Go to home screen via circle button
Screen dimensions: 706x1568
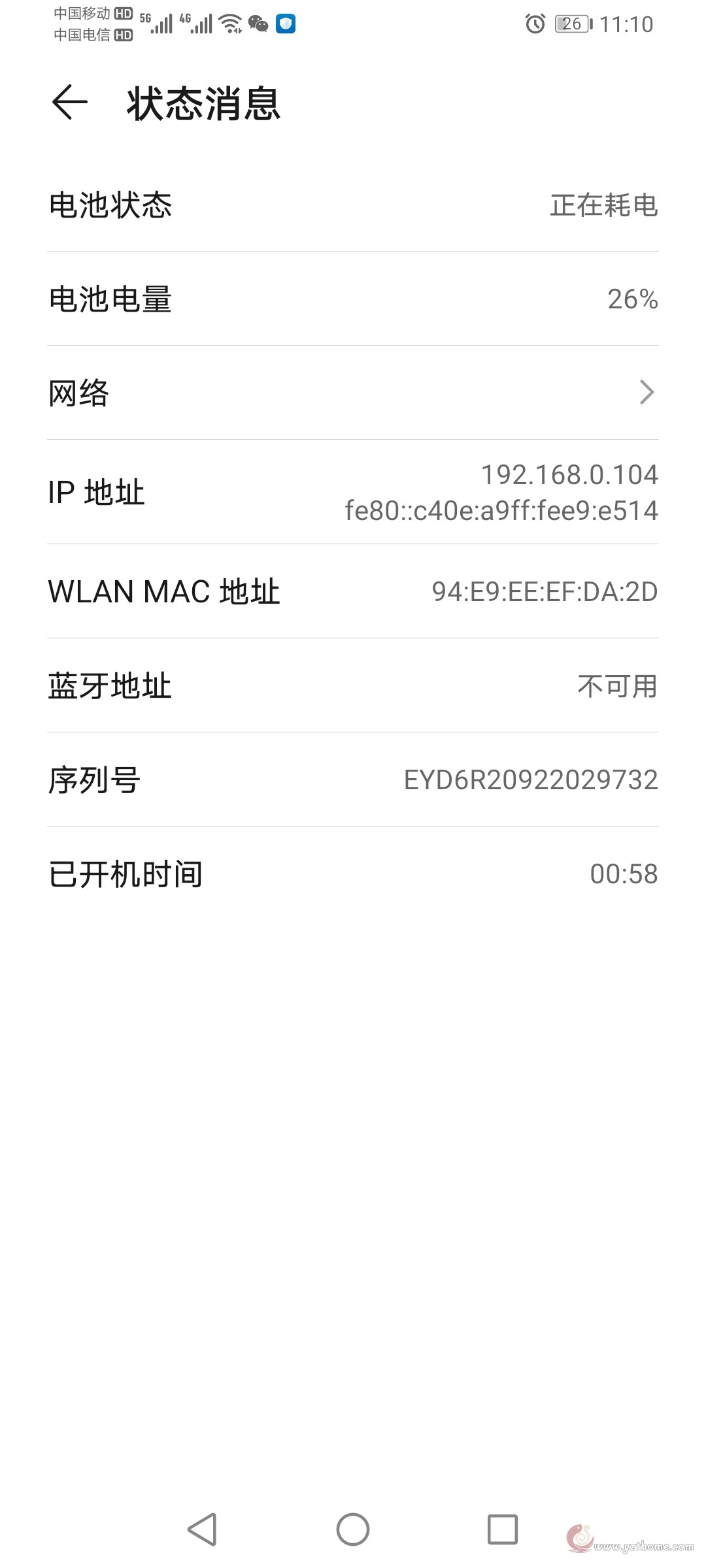pyautogui.click(x=353, y=1529)
